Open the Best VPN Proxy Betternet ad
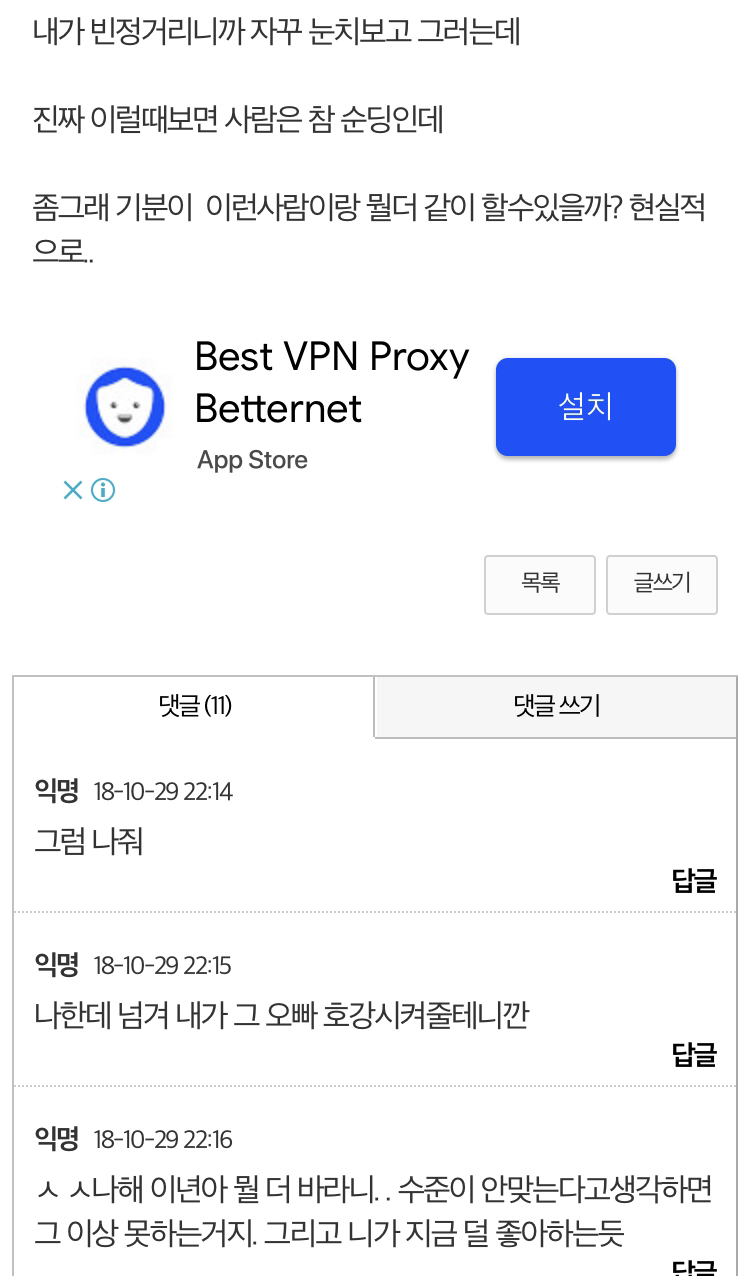This screenshot has height=1276, width=750. [332, 383]
